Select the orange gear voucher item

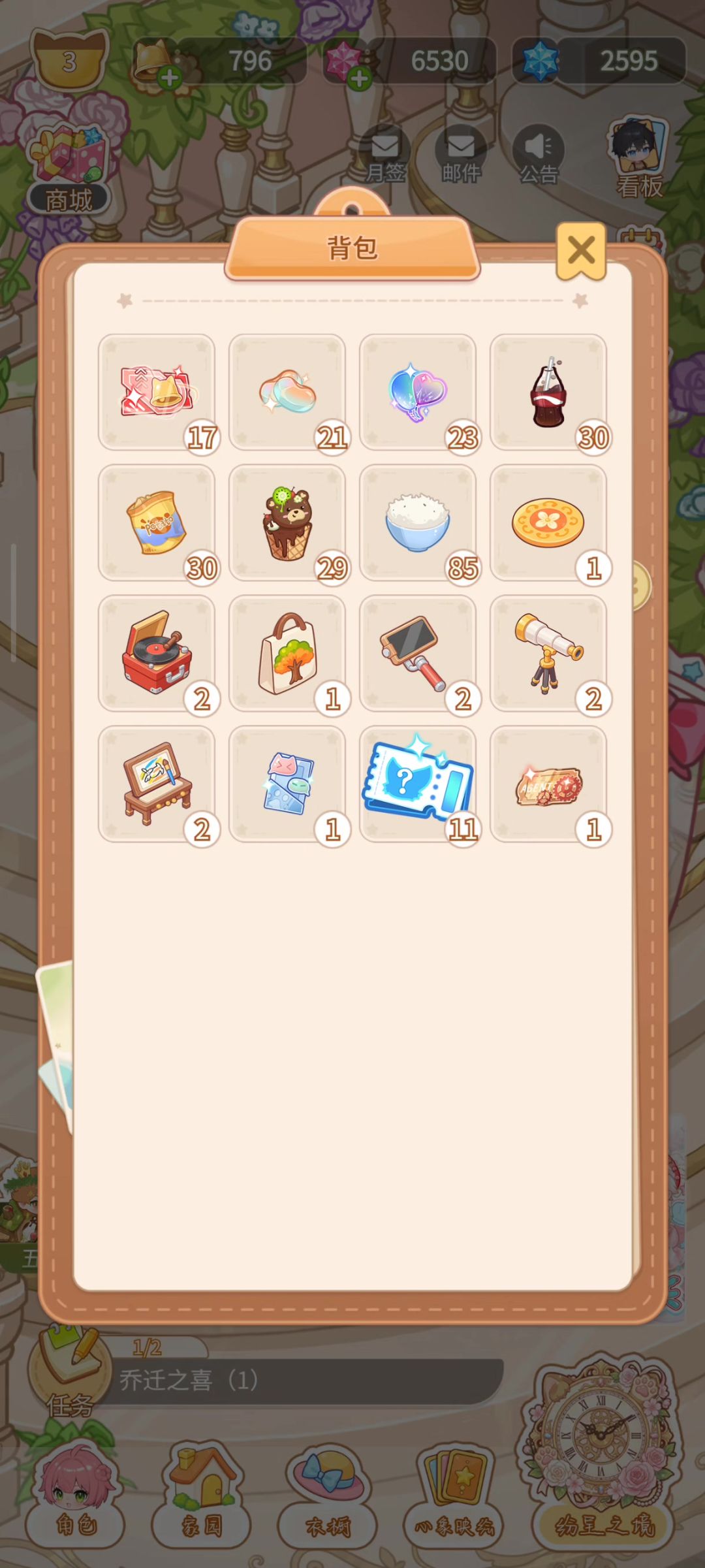[548, 784]
